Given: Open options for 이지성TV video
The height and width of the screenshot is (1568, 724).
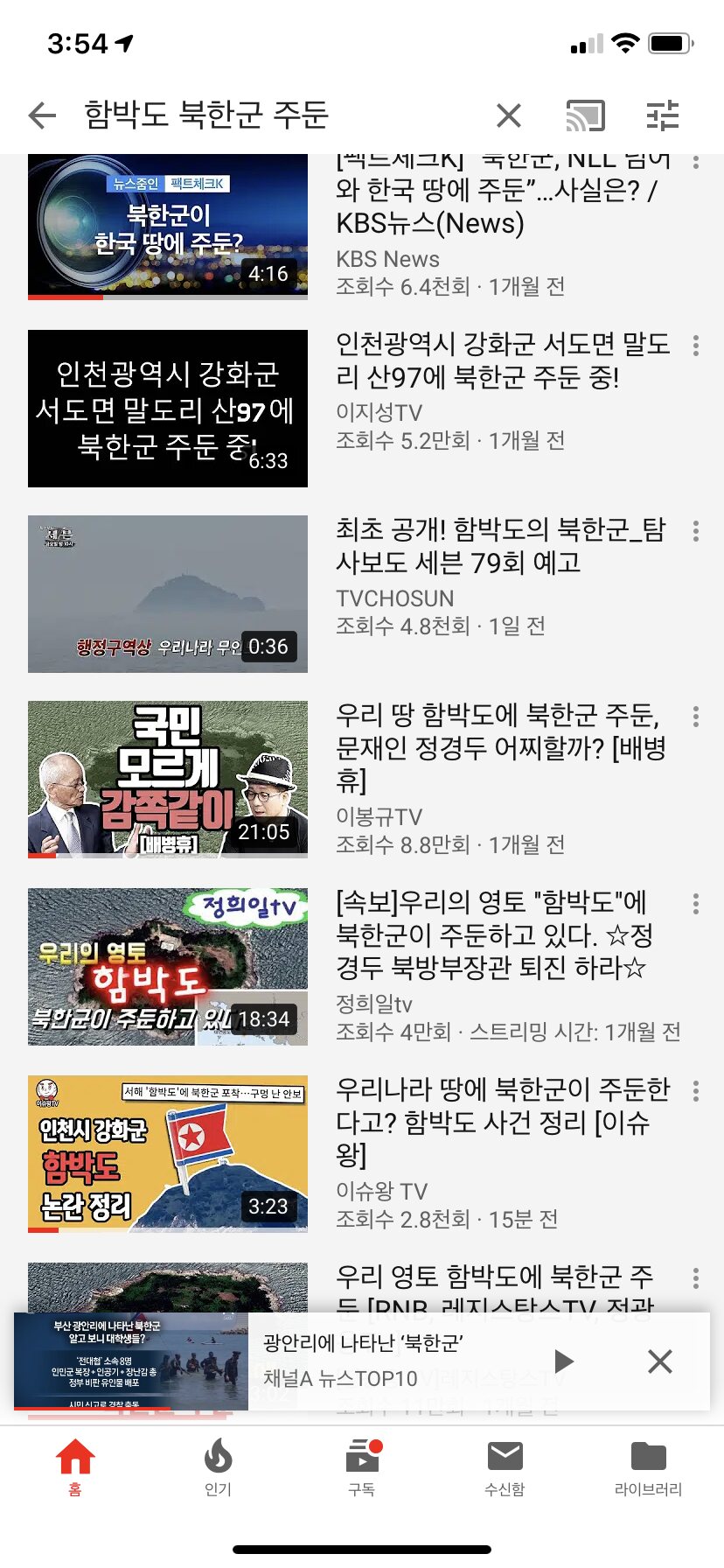Looking at the screenshot, I should pos(696,346).
